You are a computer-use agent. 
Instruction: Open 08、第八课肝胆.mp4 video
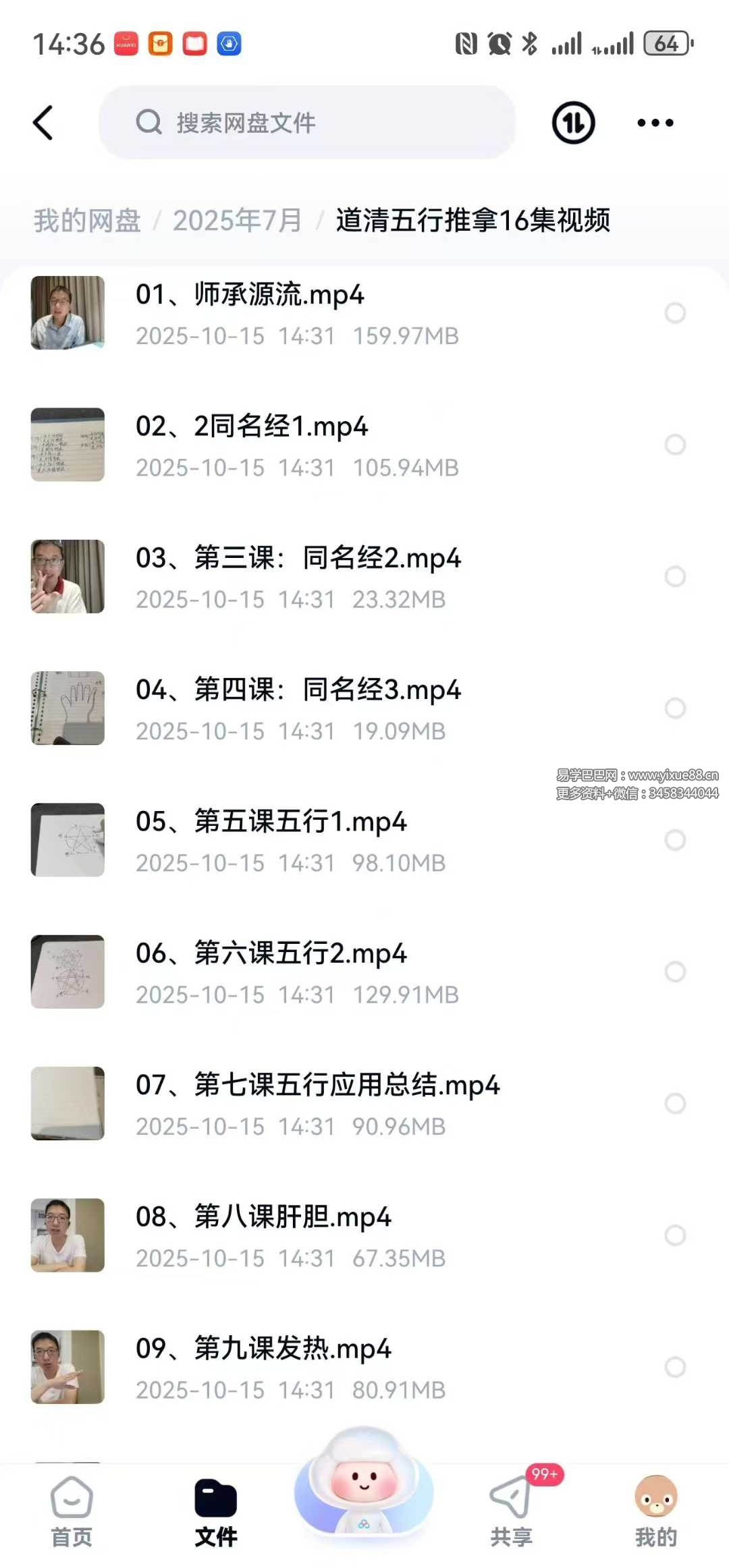pyautogui.click(x=263, y=1217)
